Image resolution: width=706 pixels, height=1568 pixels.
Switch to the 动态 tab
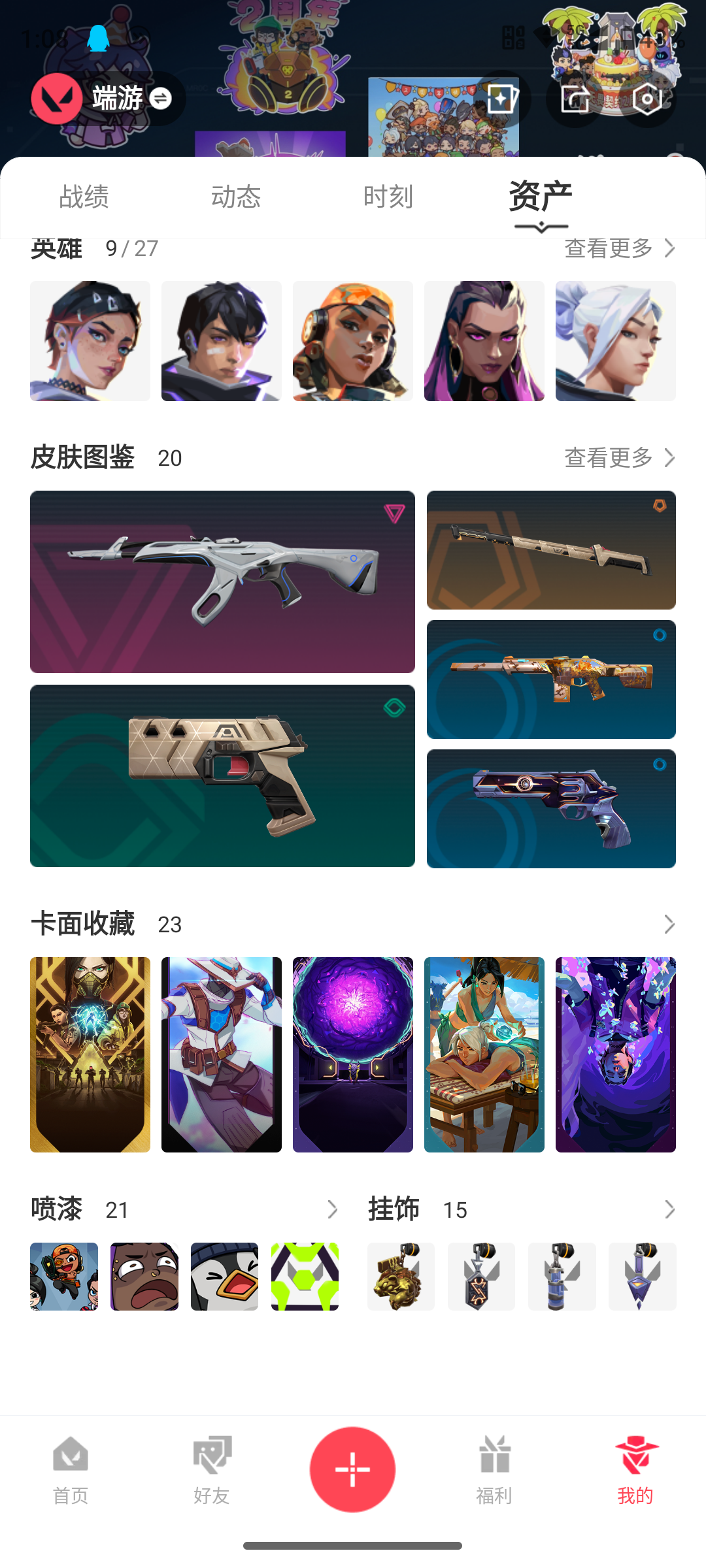[236, 197]
